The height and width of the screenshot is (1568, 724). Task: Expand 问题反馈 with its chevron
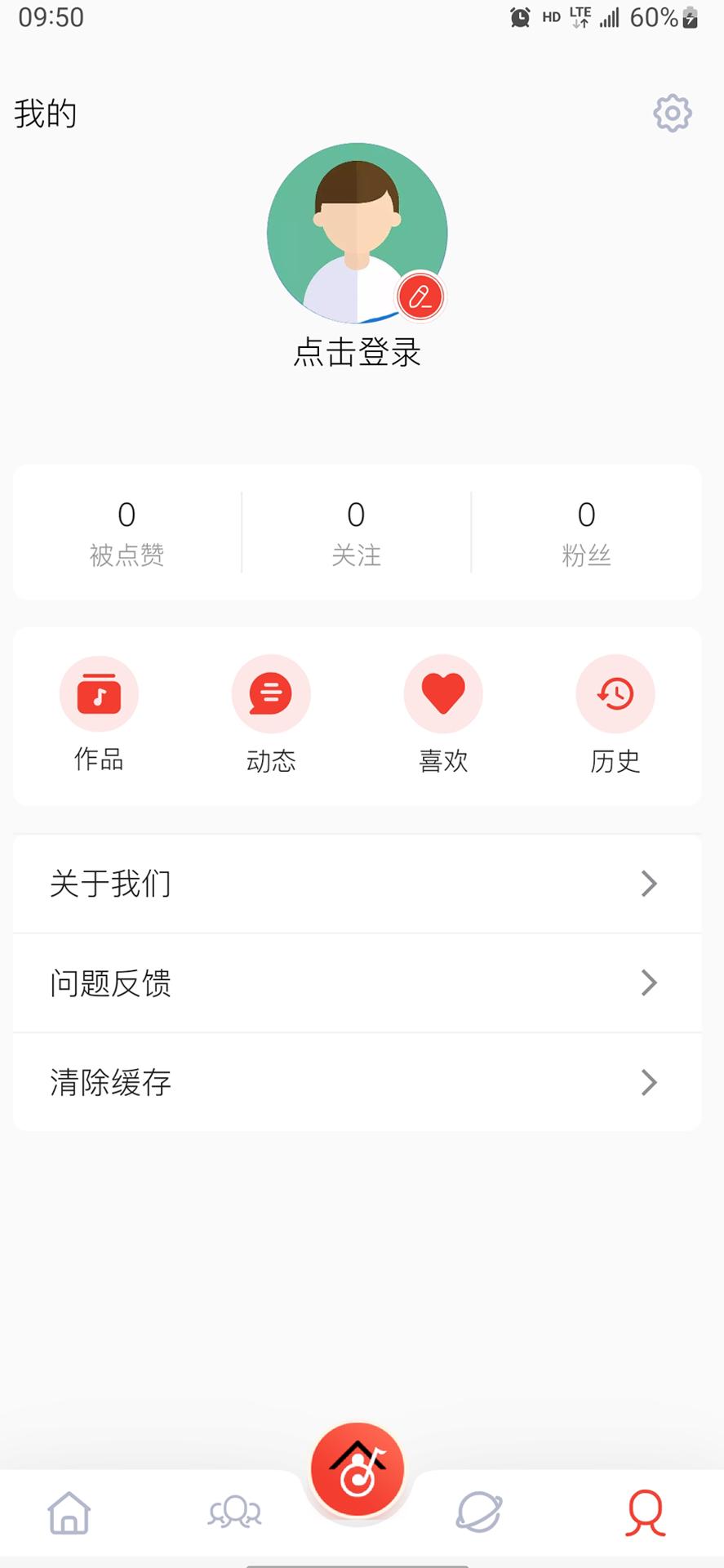pyautogui.click(x=648, y=983)
